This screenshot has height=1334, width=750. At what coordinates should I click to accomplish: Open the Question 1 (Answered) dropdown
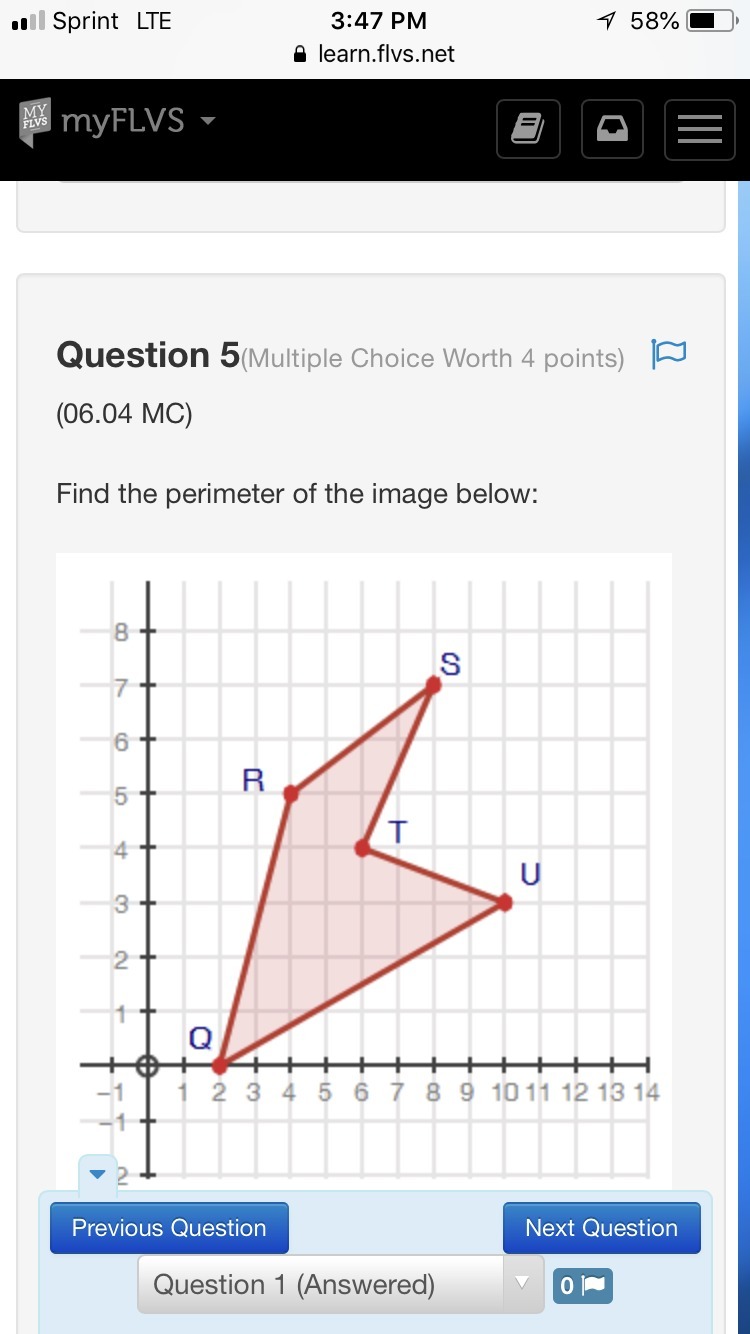337,1284
